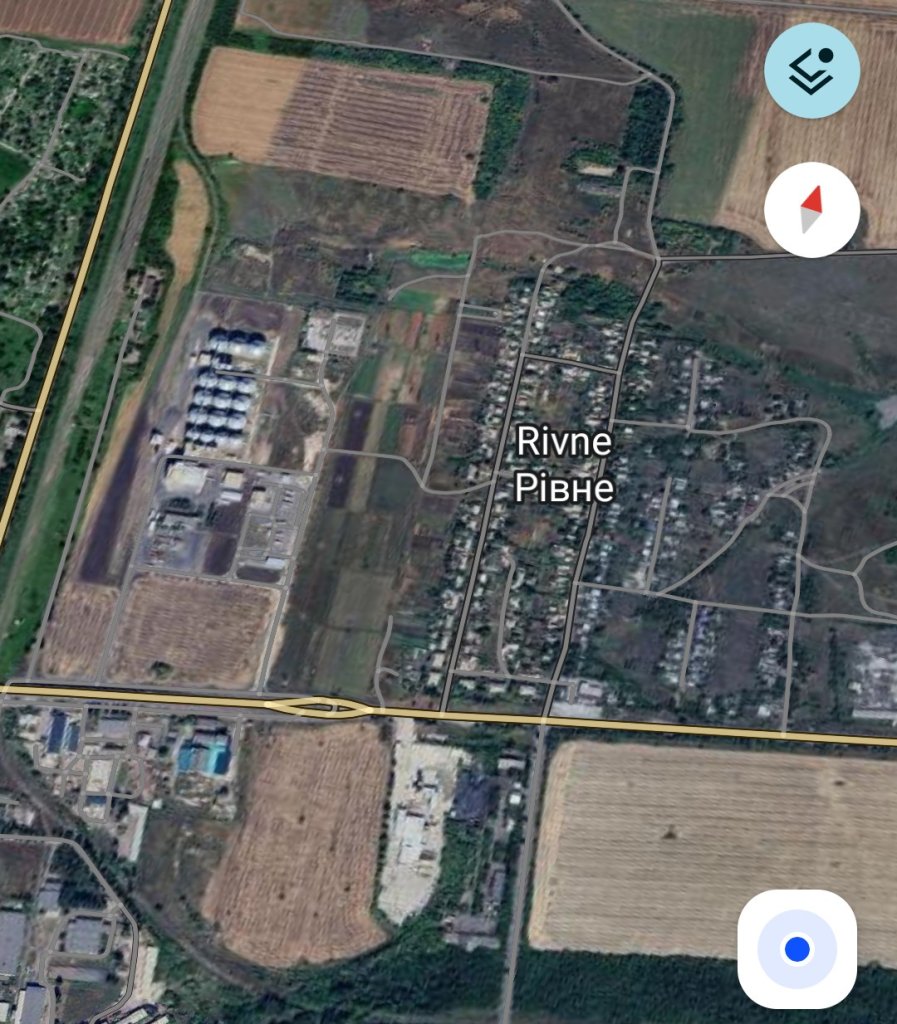
Task: Open the map layers button
Action: [x=811, y=70]
